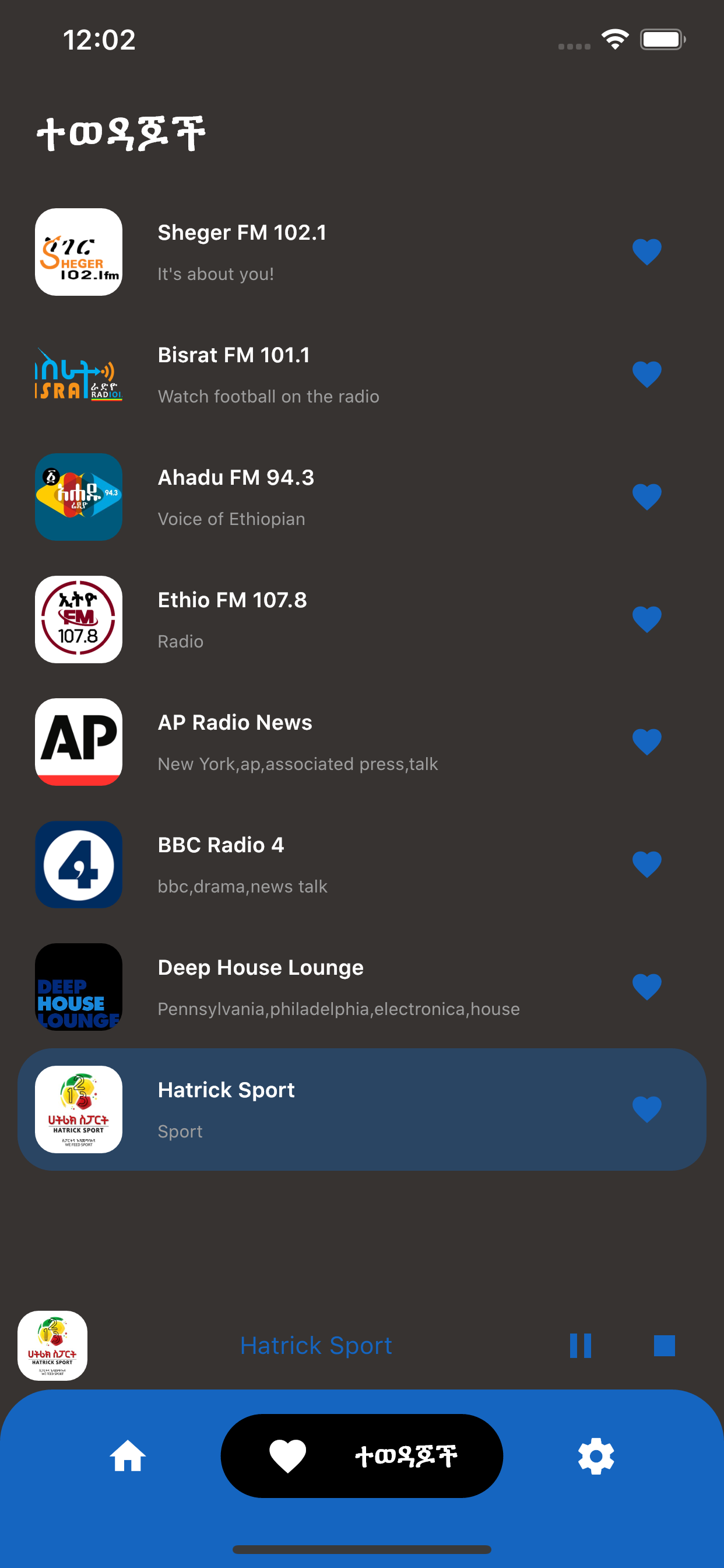This screenshot has width=724, height=1568.
Task: Open AP Radio News station
Action: click(362, 742)
